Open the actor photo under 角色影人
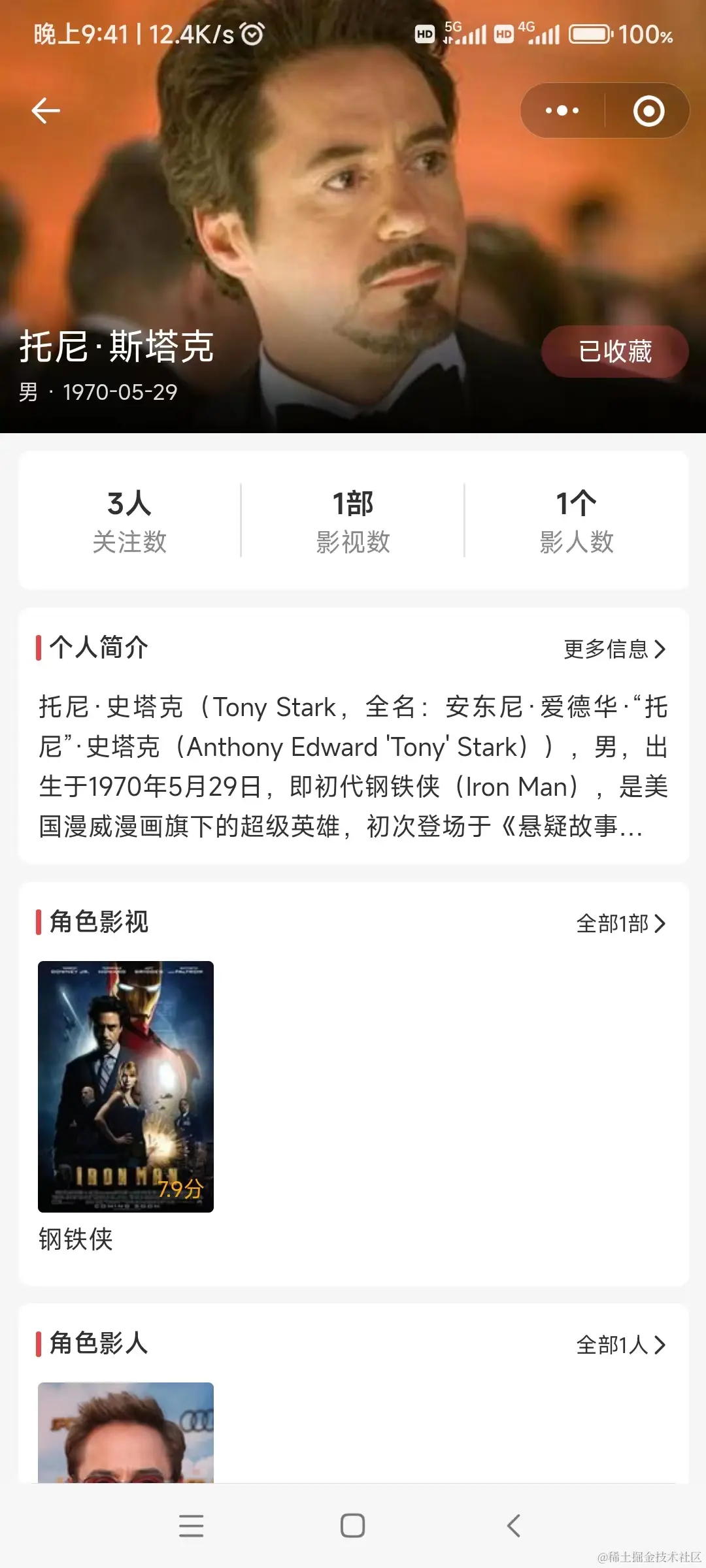 (x=126, y=1432)
